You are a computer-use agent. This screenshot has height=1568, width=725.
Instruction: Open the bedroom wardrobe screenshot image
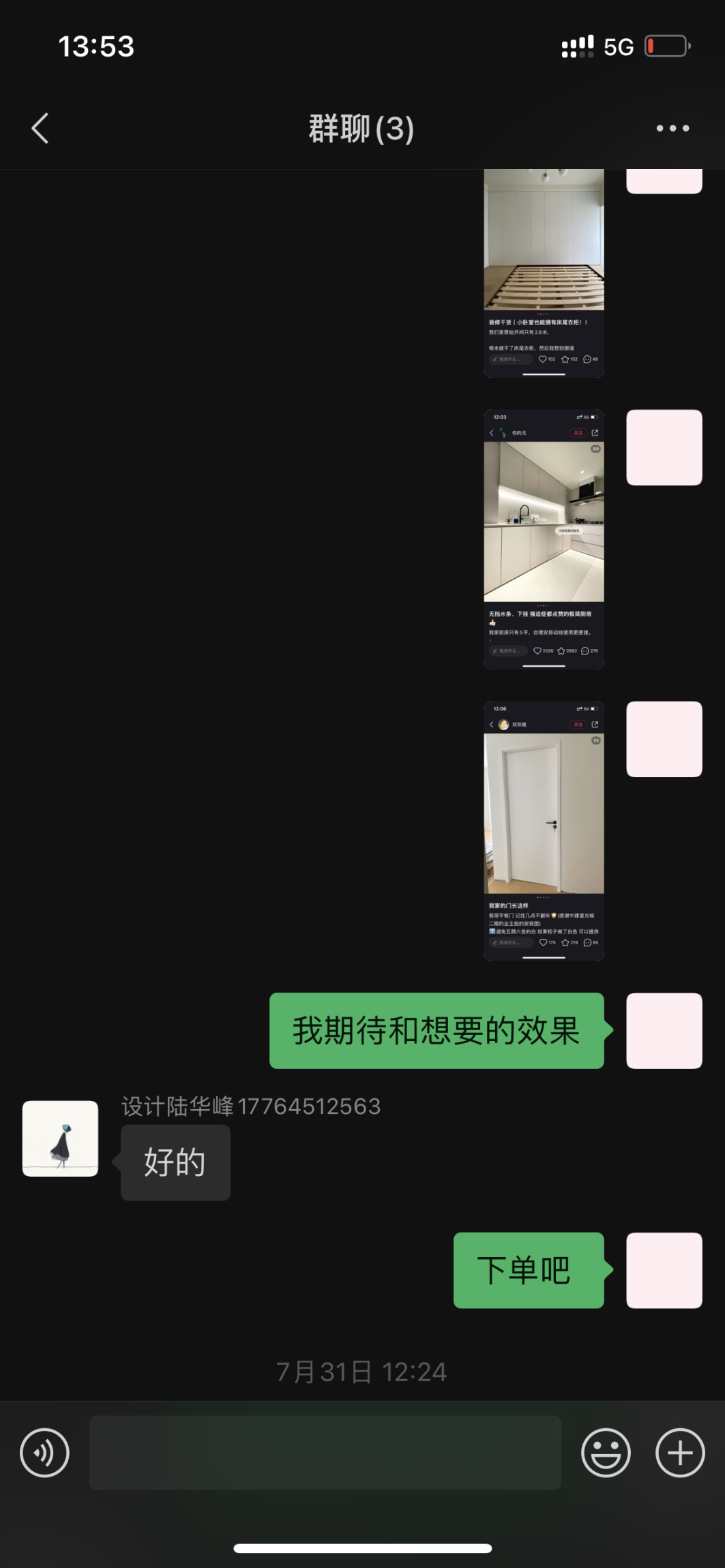pos(544,273)
